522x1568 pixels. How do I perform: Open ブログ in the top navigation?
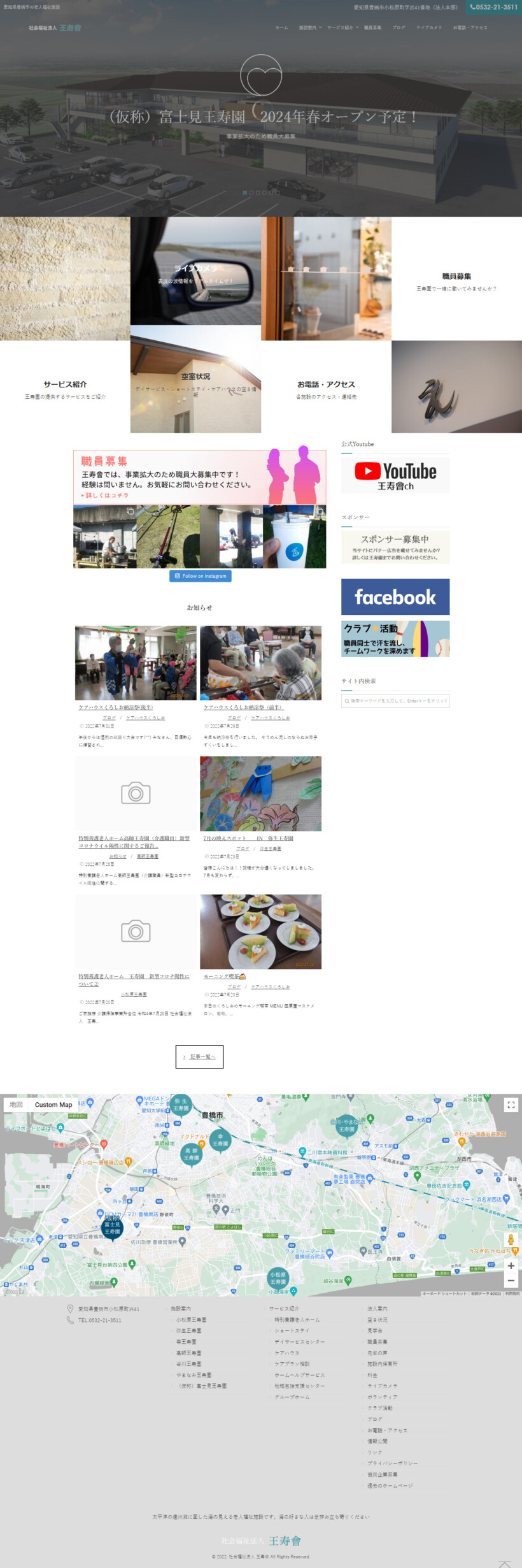[399, 28]
